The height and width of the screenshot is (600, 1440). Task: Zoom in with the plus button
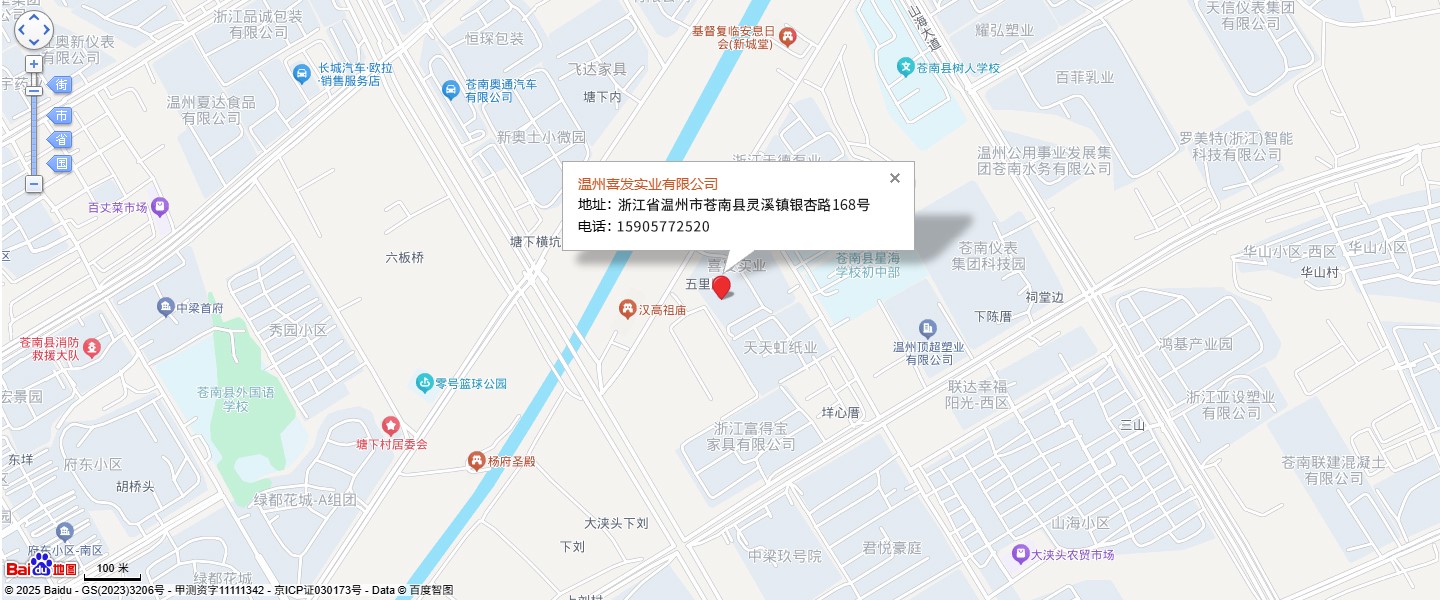[34, 64]
